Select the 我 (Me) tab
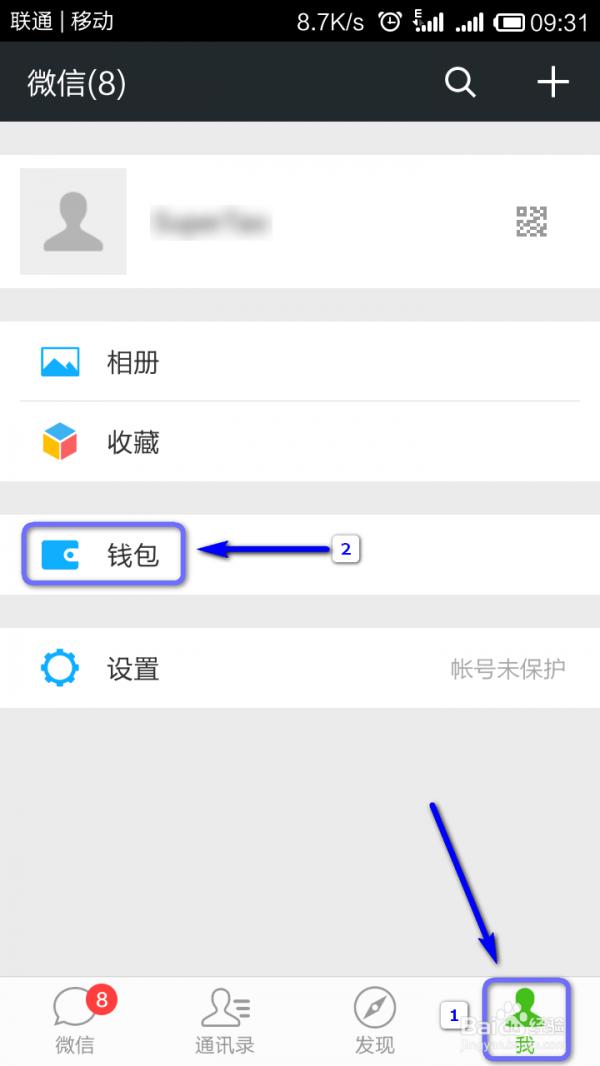The image size is (600, 1066). click(525, 1020)
